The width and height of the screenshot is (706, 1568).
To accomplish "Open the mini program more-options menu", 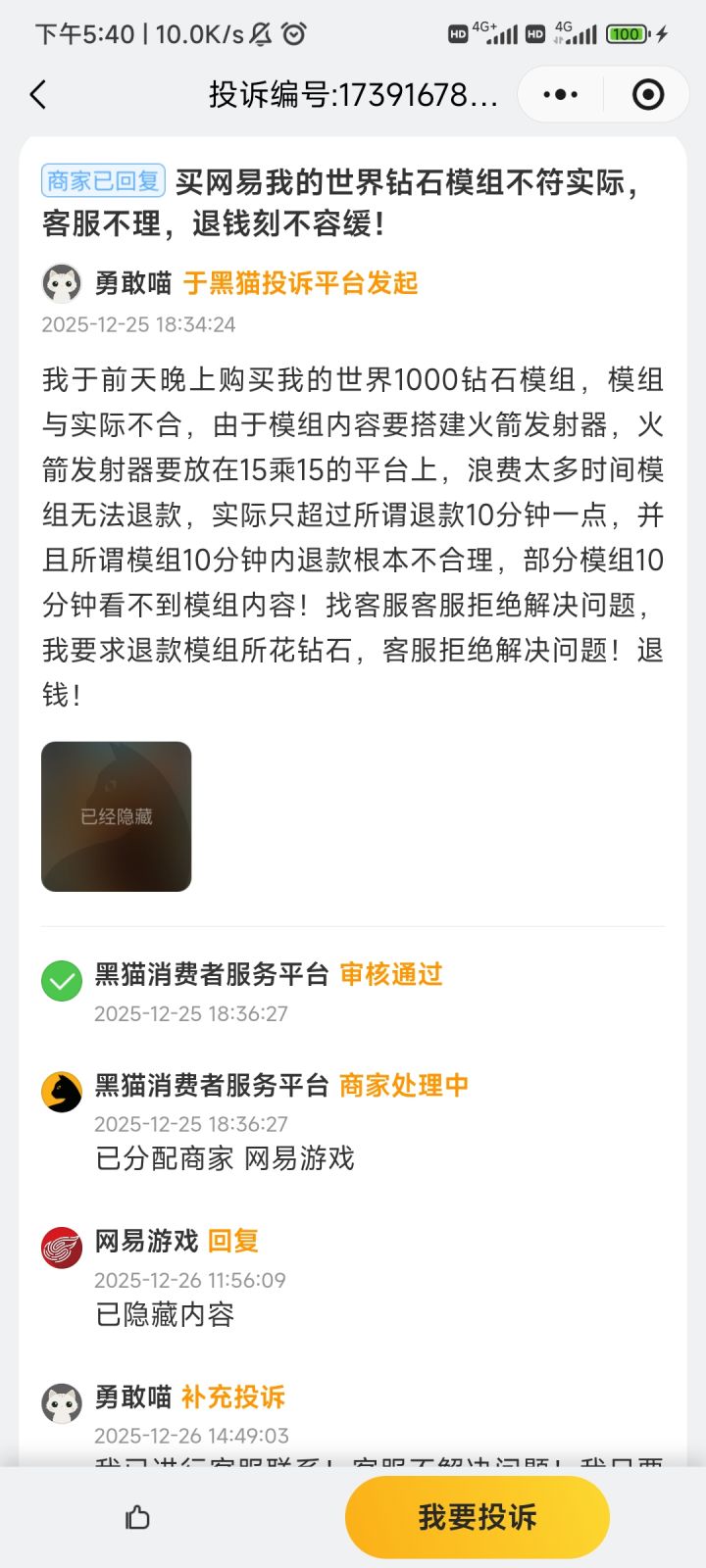I will (561, 95).
